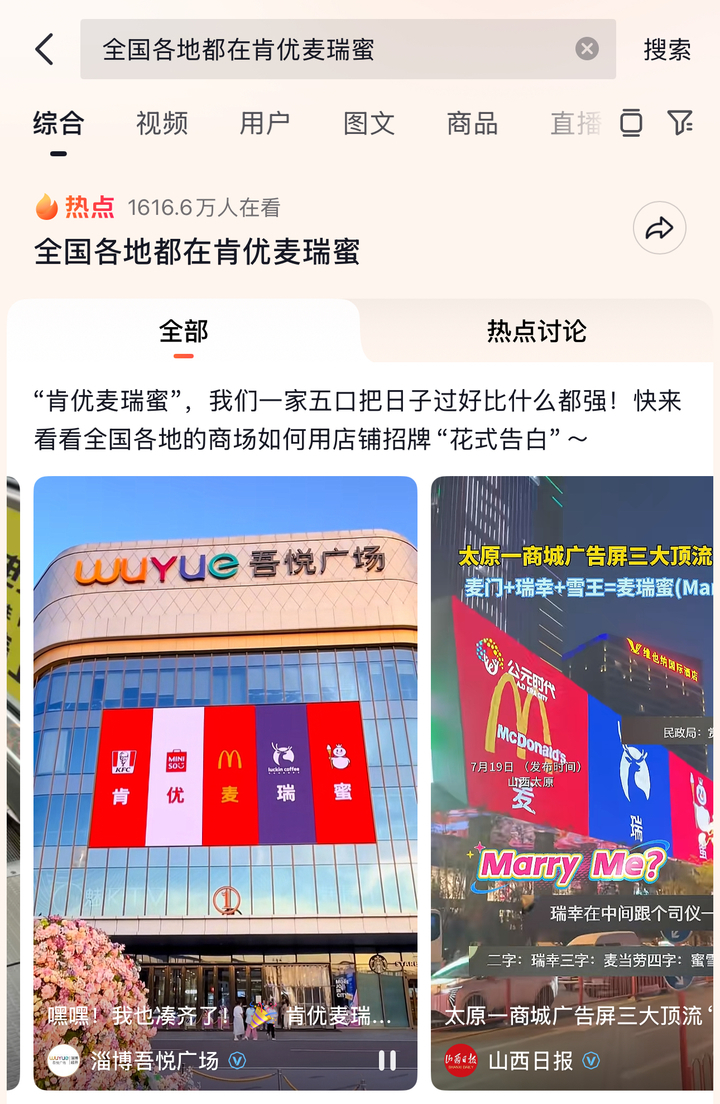This screenshot has height=1104, width=720.
Task: Share this hot topic
Action: point(659,228)
